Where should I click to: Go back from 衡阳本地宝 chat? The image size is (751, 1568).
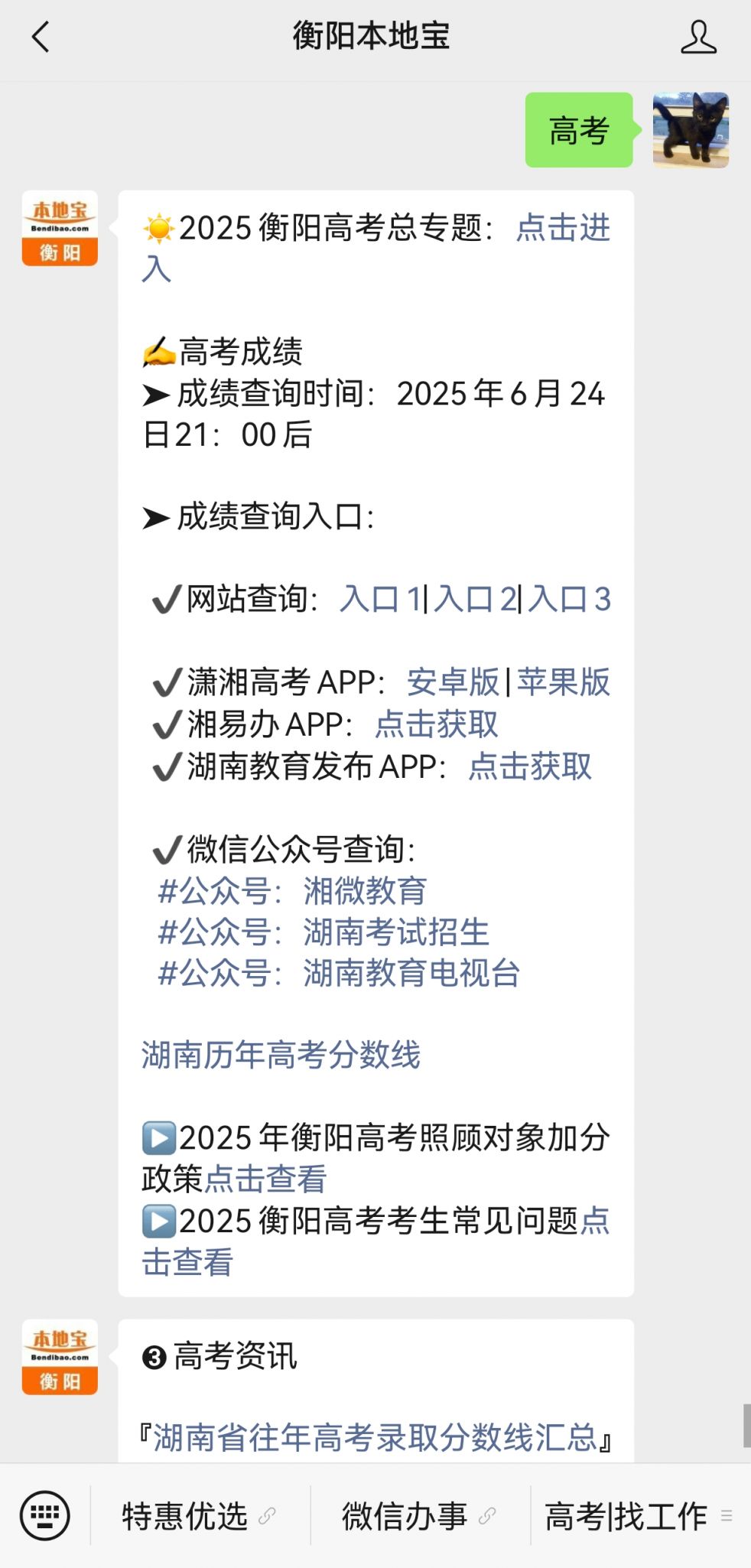pyautogui.click(x=41, y=37)
